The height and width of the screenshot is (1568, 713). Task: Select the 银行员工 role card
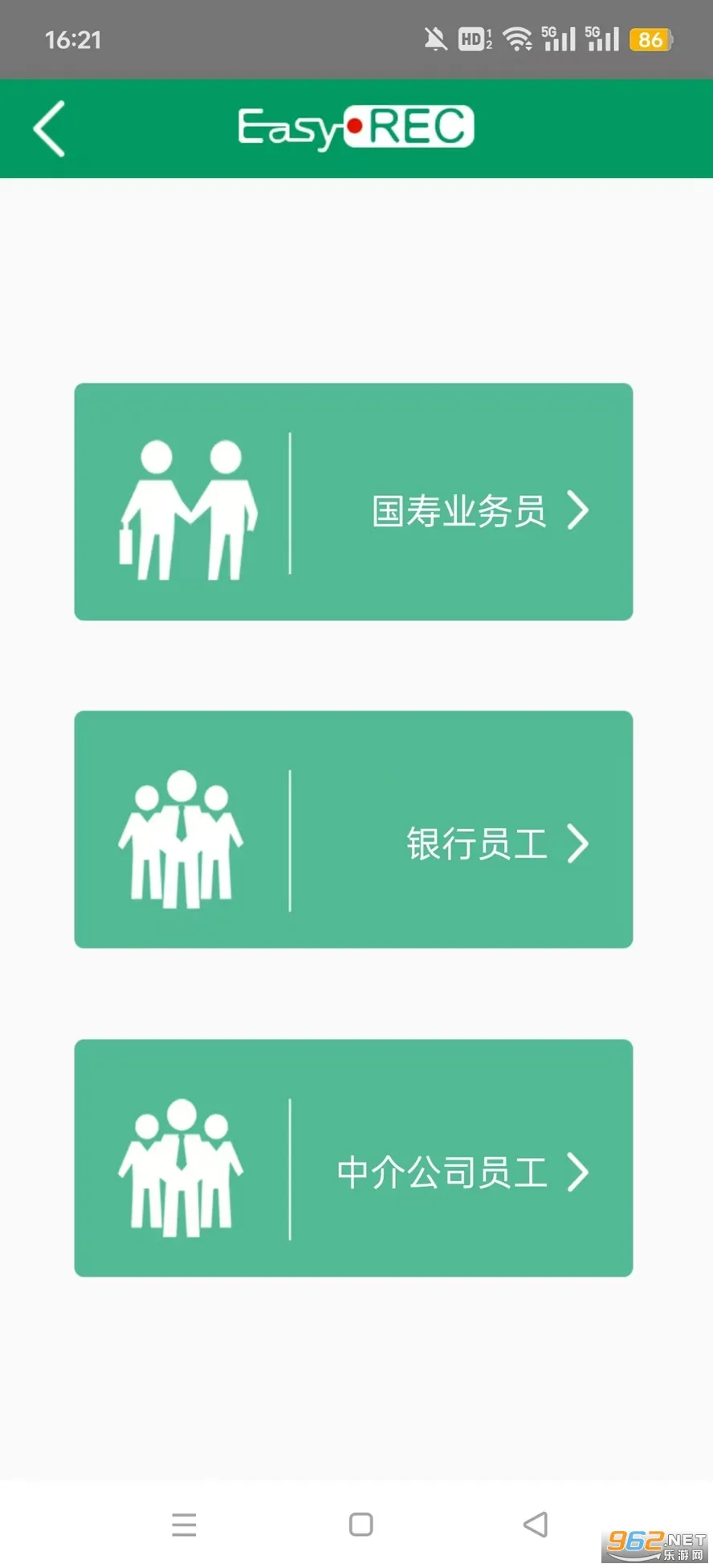[x=353, y=830]
